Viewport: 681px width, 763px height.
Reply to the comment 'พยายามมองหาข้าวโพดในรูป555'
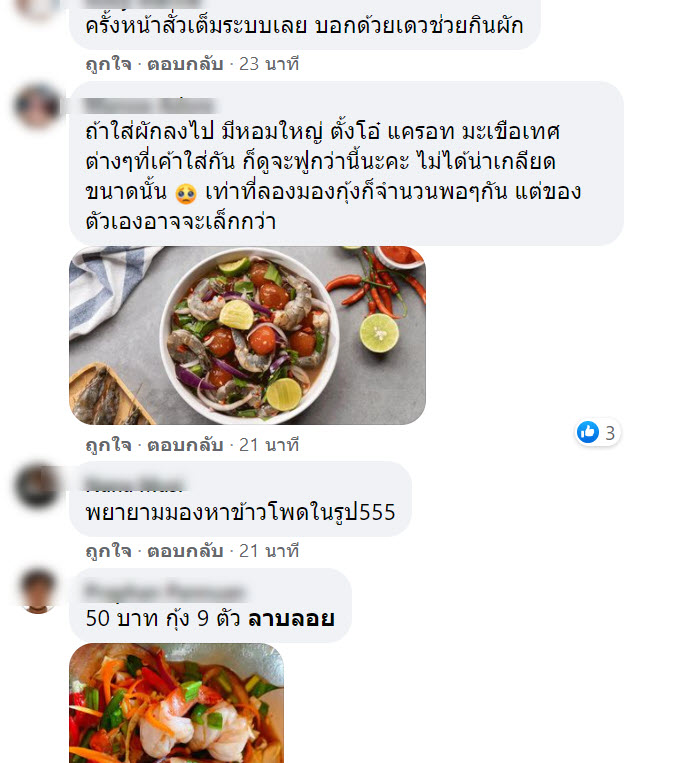[185, 551]
